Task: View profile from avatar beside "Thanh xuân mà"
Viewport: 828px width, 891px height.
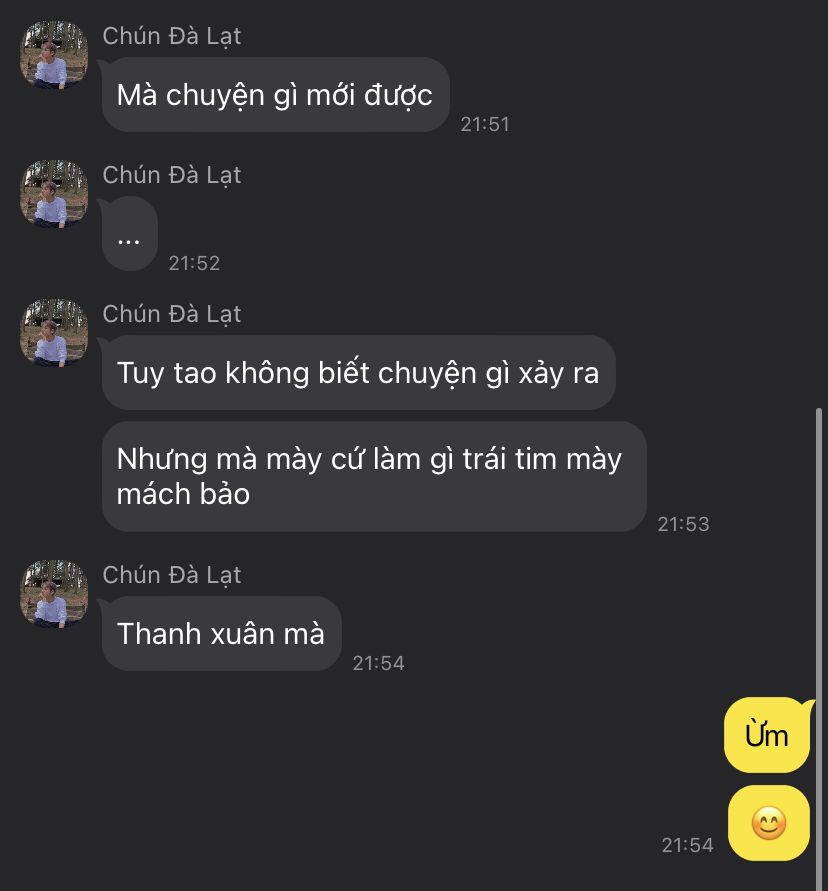Action: pos(54,594)
